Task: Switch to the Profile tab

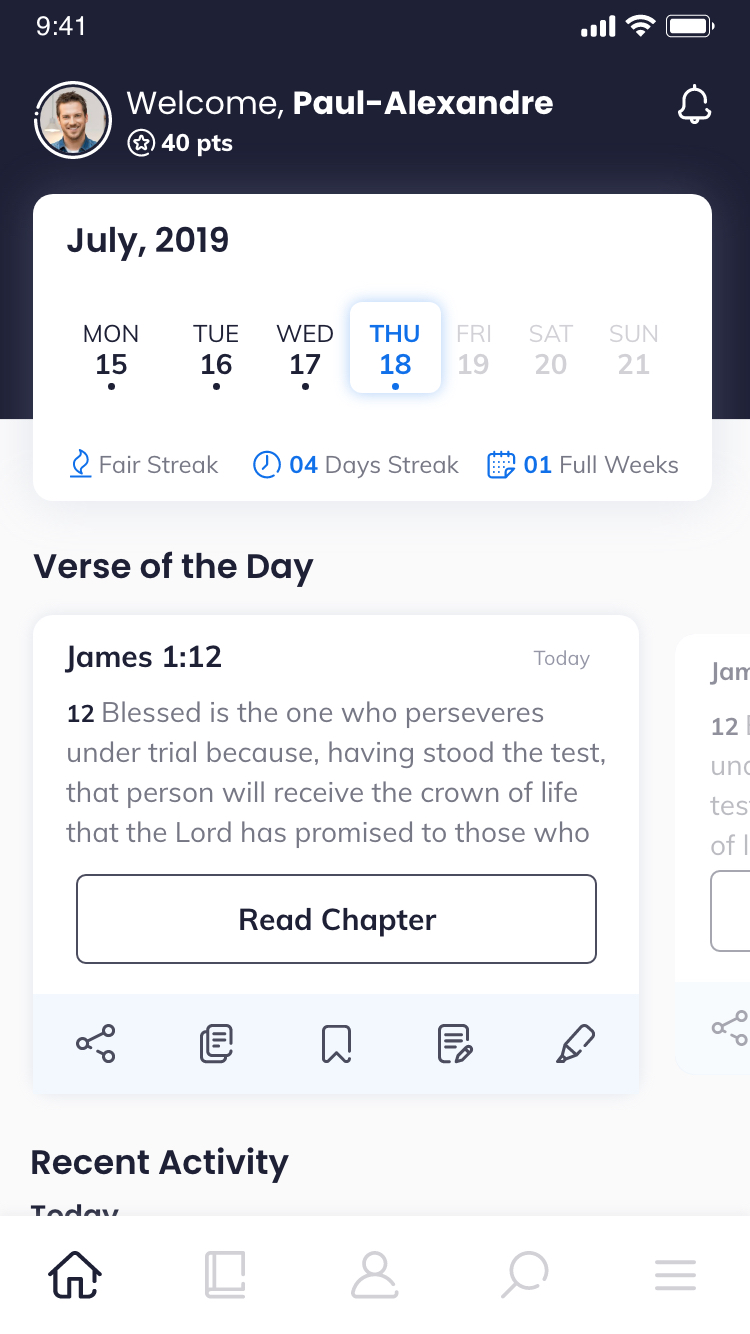Action: 375,1275
